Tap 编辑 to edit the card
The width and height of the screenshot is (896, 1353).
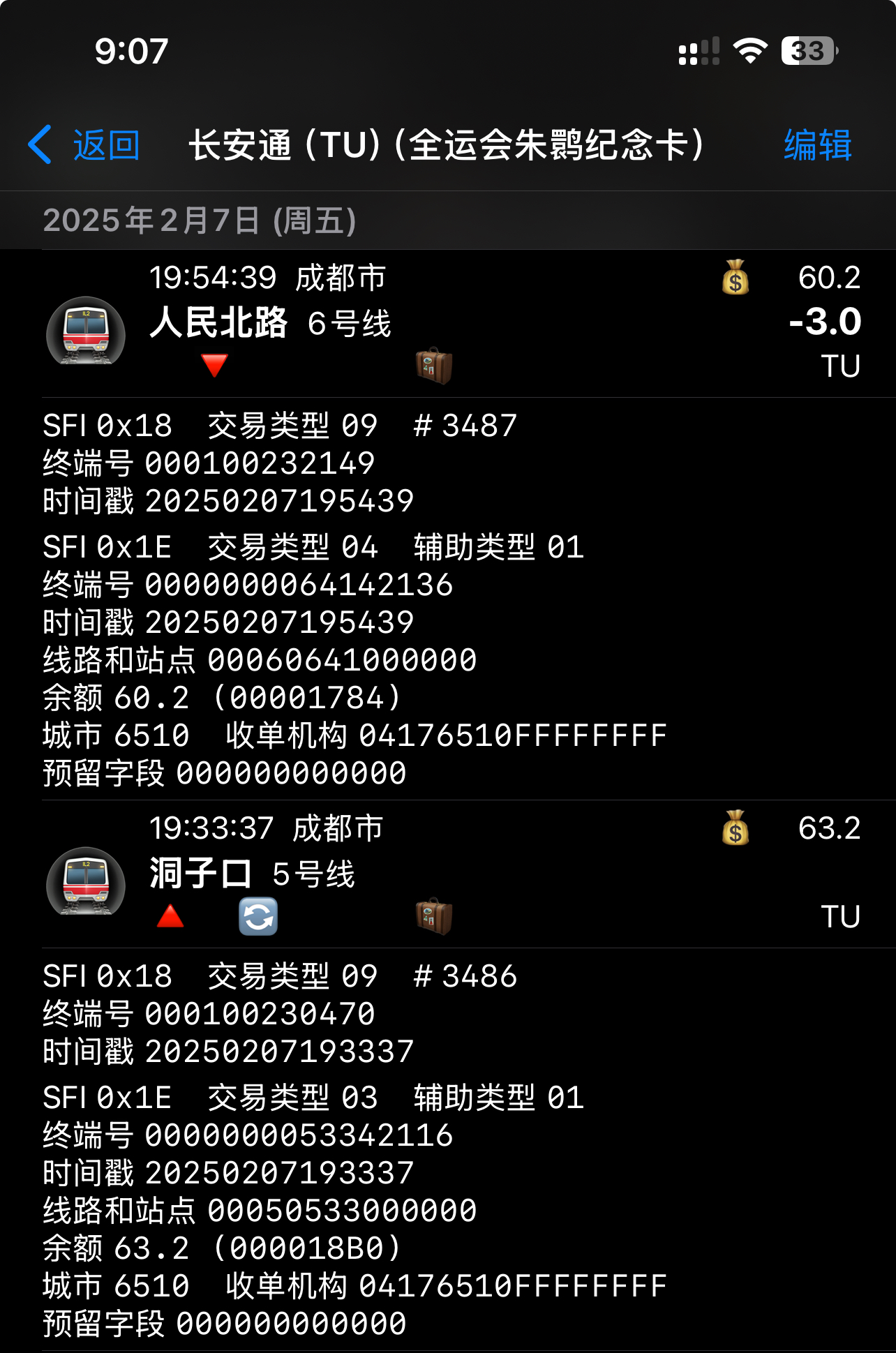tap(817, 145)
